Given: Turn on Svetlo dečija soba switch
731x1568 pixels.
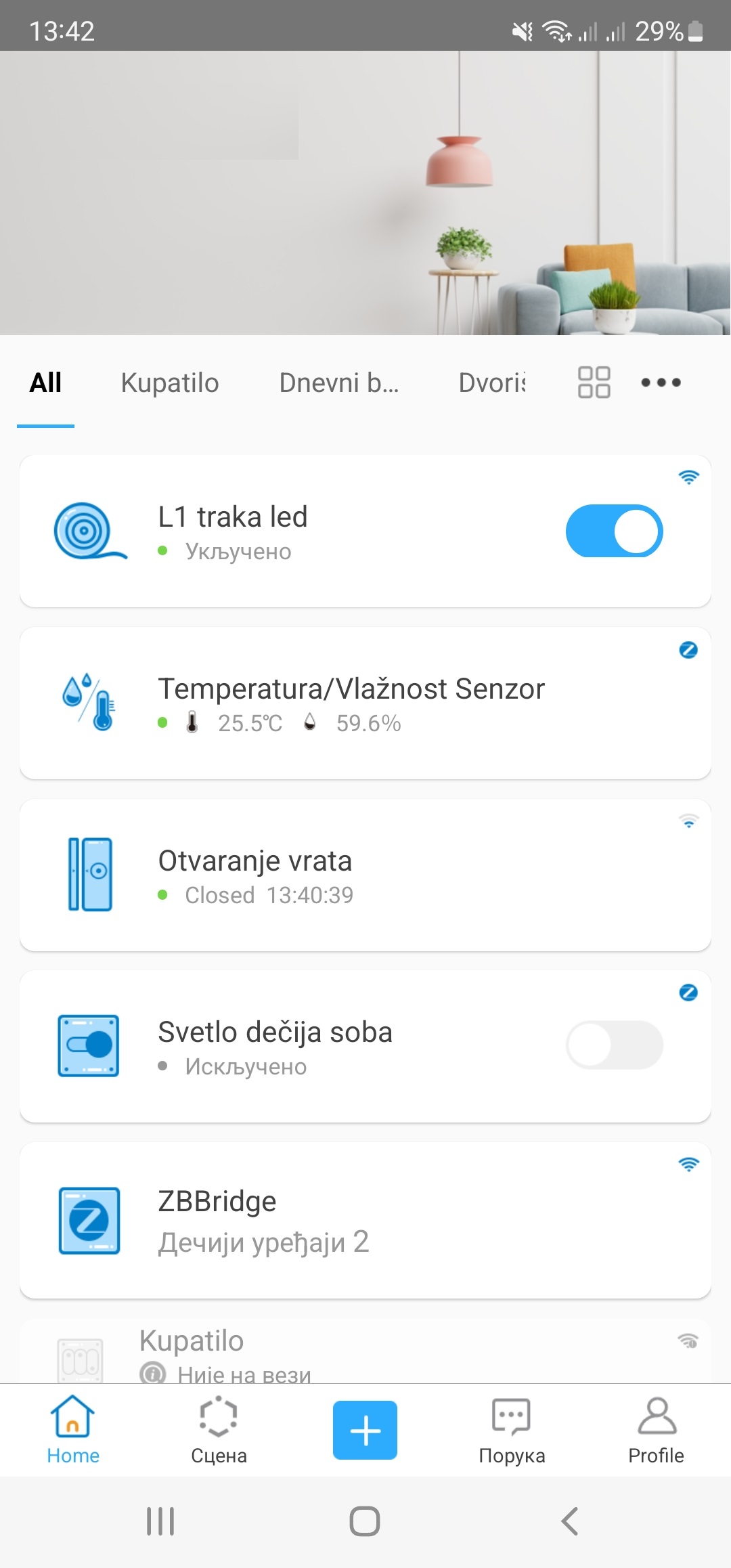Looking at the screenshot, I should point(614,1045).
